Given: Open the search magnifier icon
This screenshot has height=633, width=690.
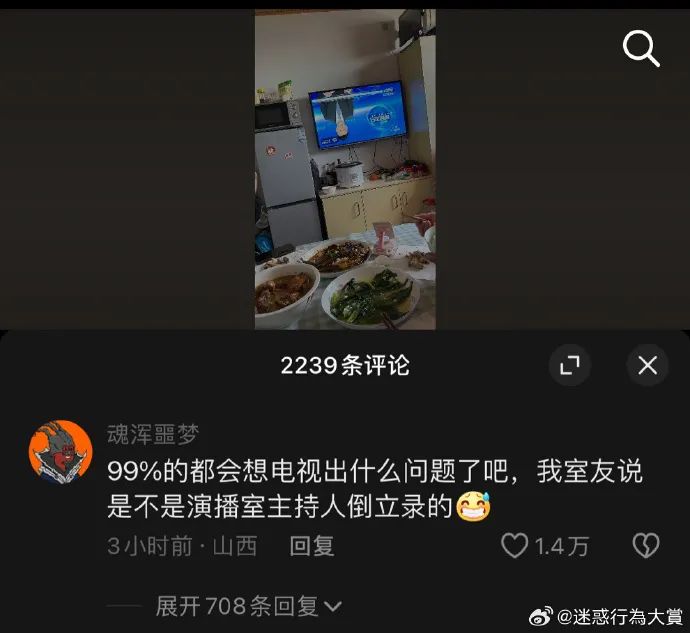Looking at the screenshot, I should coord(641,47).
